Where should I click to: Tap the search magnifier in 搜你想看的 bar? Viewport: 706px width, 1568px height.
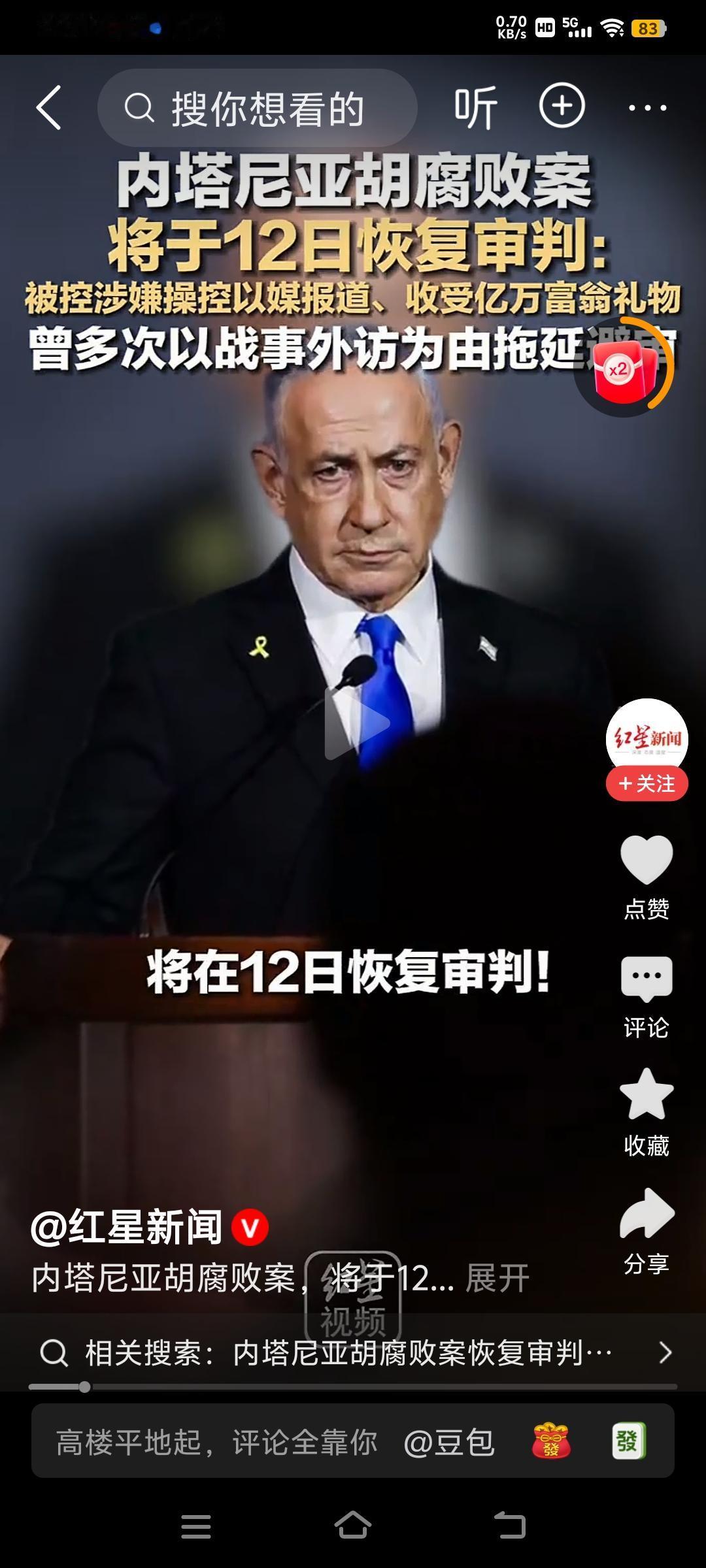(x=139, y=108)
